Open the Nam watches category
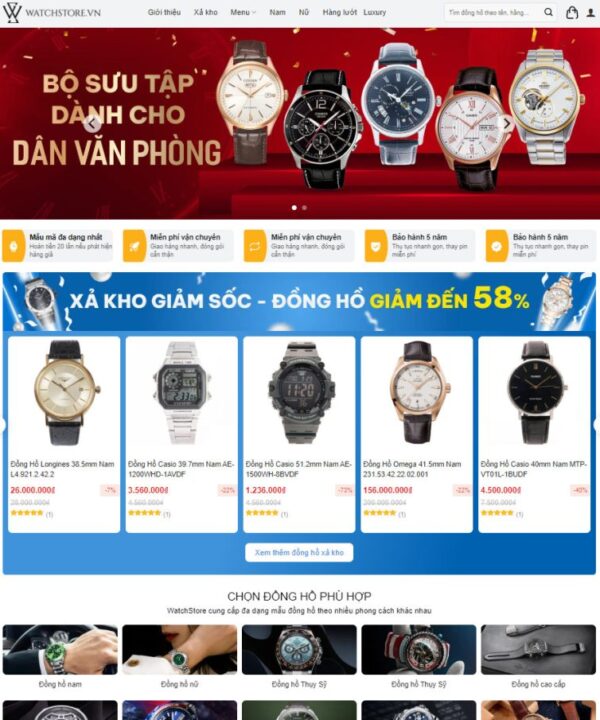Image resolution: width=600 pixels, height=720 pixels. tap(277, 12)
